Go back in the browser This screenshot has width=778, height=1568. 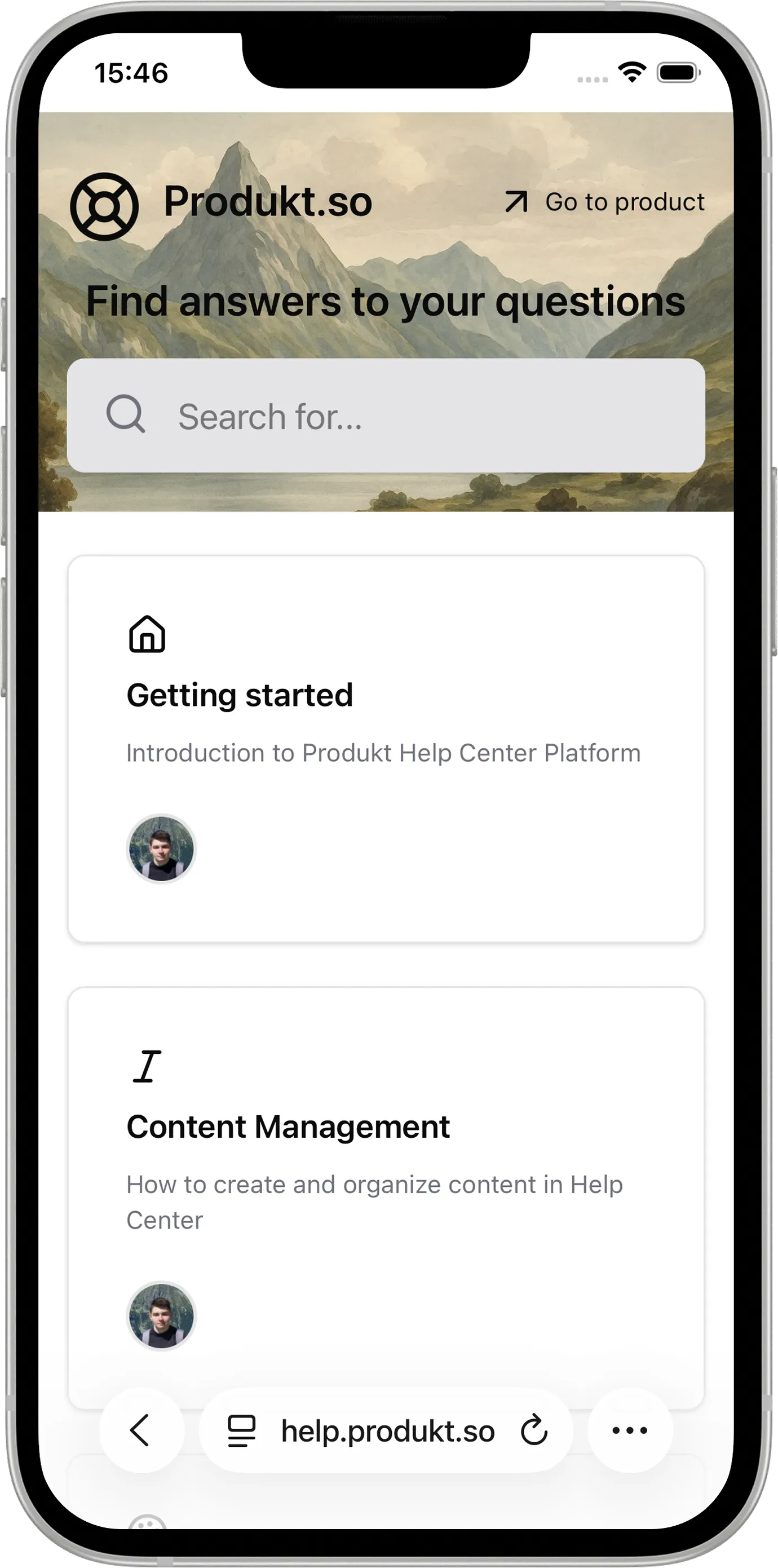click(x=140, y=1430)
